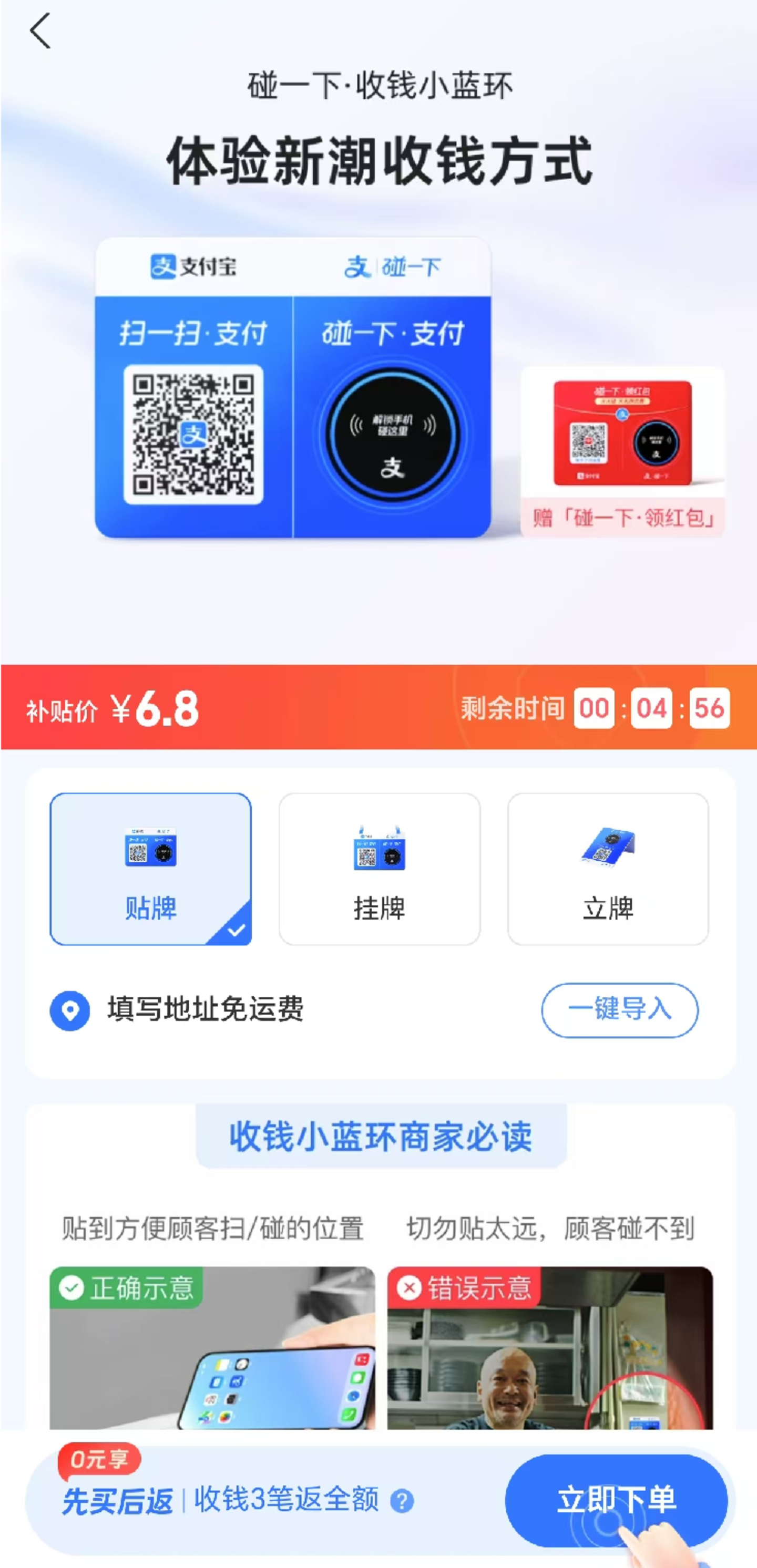757x1568 pixels.
Task: Choose the 挂牌 hanging sign option
Action: 379,869
